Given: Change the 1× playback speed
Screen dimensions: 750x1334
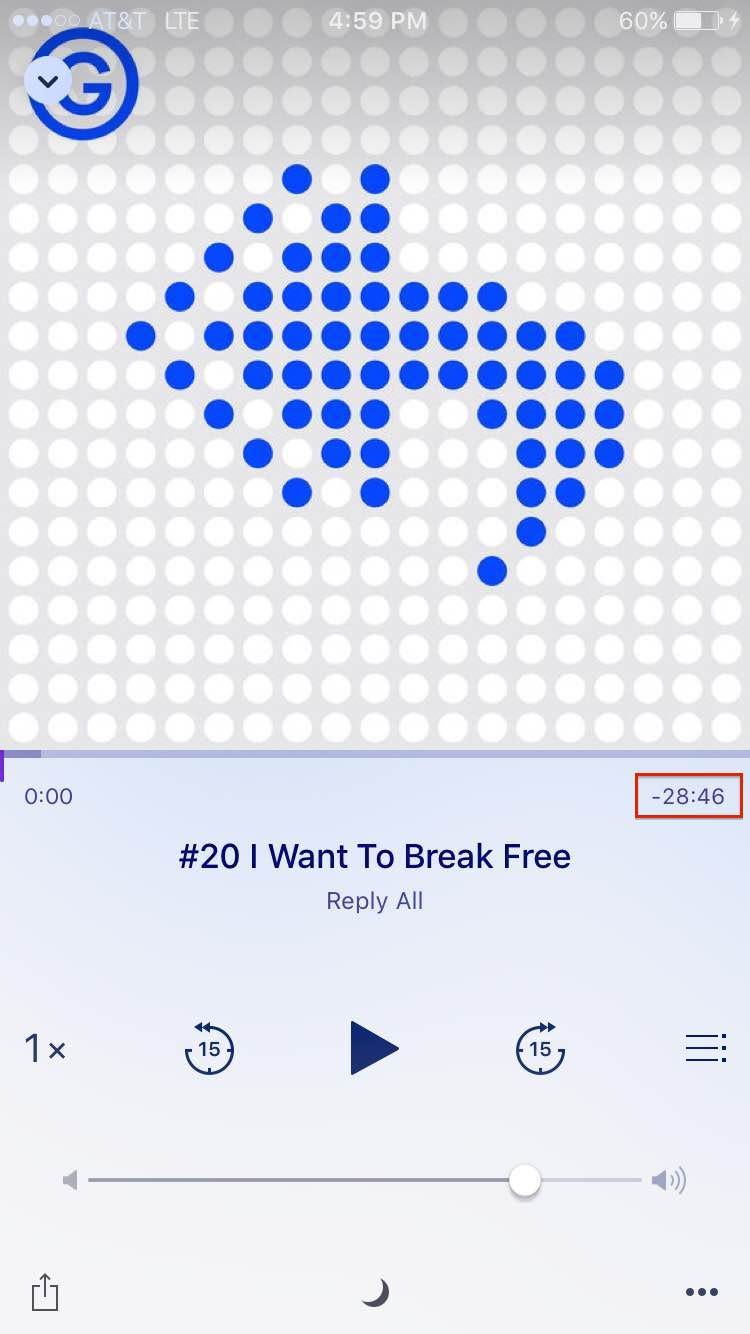Looking at the screenshot, I should point(45,1049).
